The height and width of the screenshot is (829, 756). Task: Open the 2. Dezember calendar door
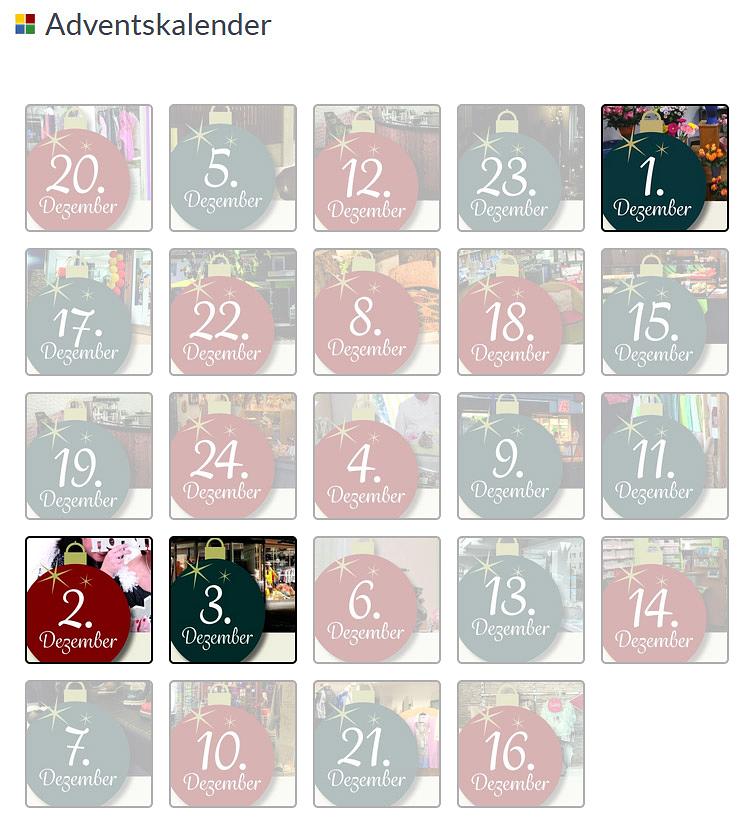(x=88, y=600)
